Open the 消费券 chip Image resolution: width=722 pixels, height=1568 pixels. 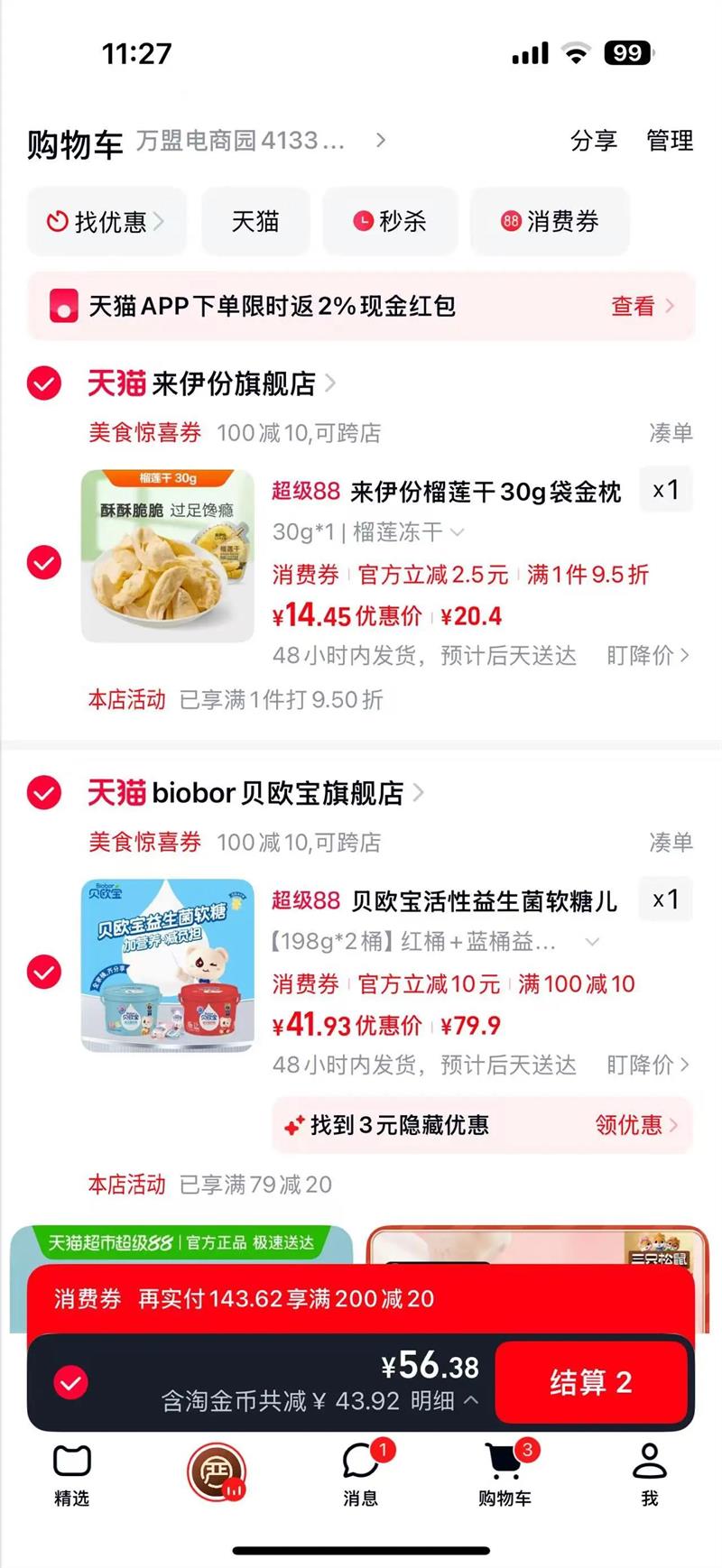click(550, 221)
